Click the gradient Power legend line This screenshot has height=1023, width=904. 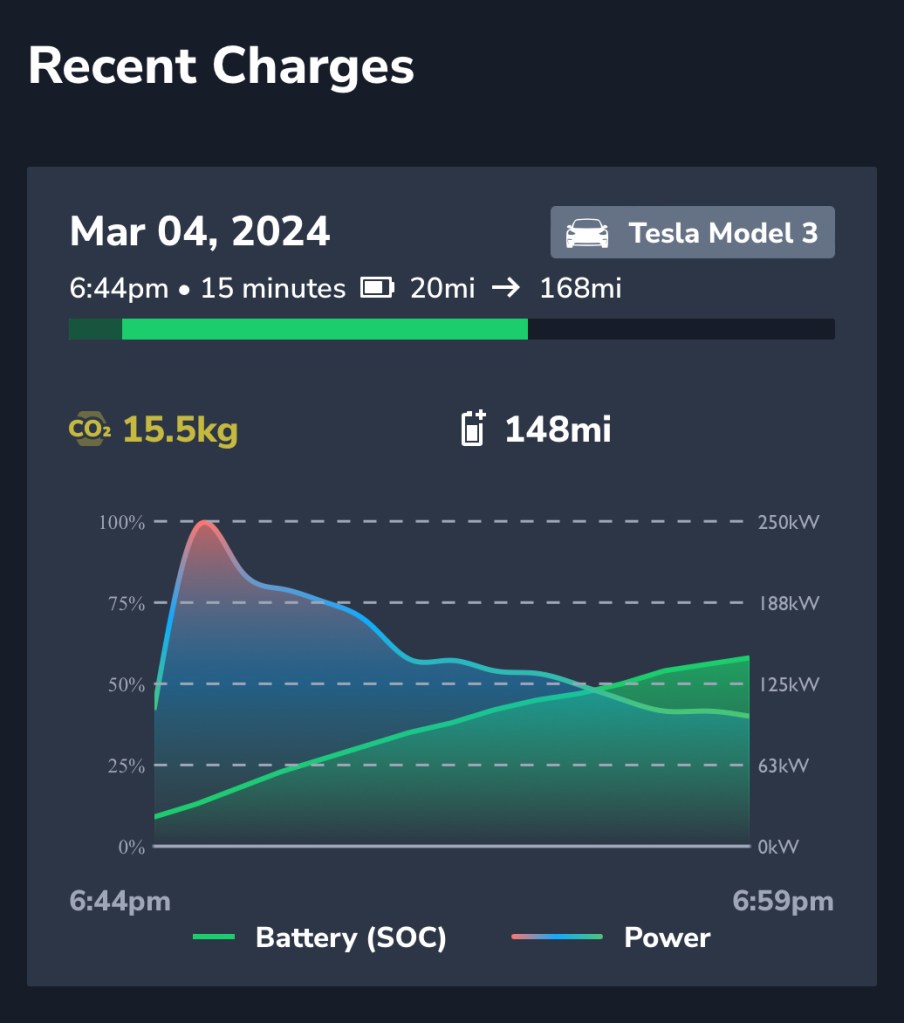click(x=555, y=938)
